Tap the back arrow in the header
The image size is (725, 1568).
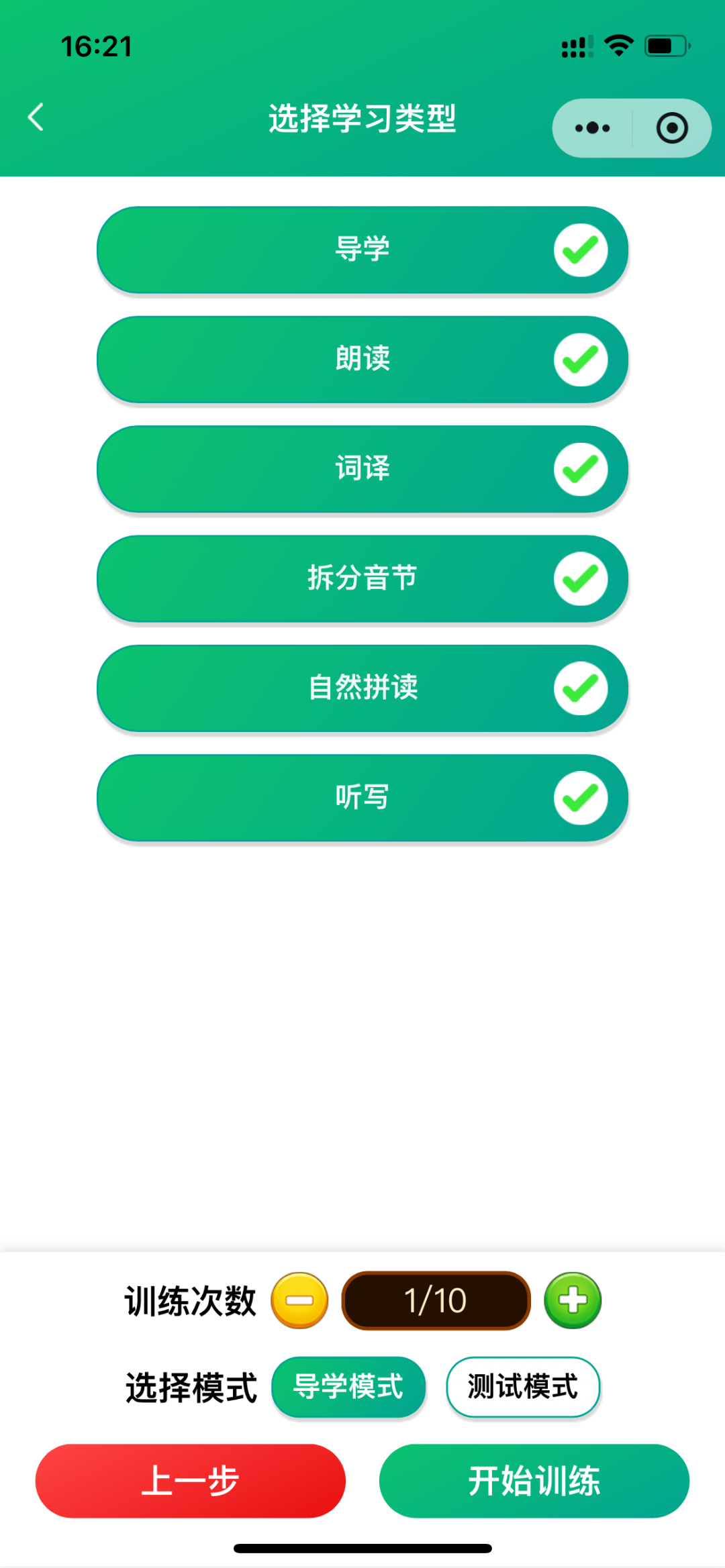pos(36,117)
